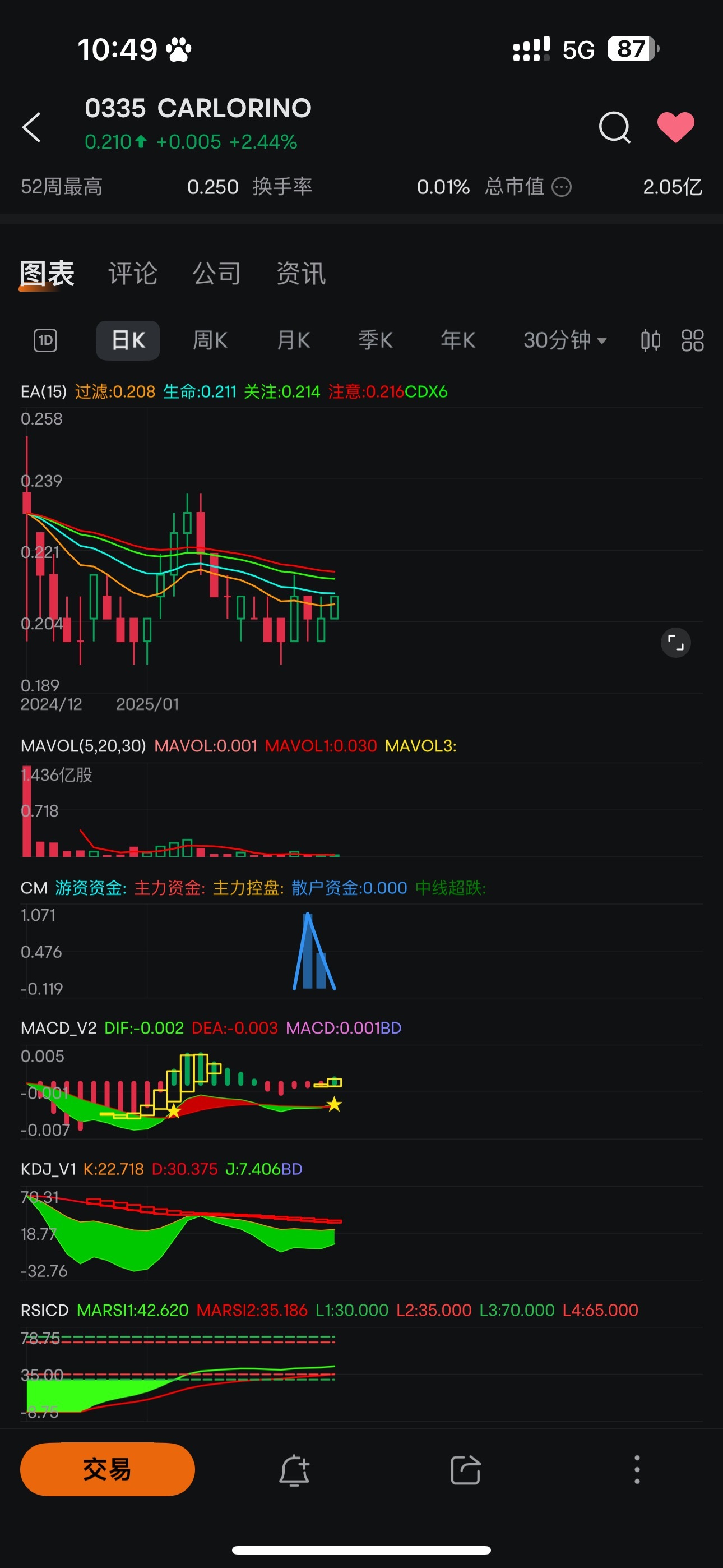Screen dimensions: 723x1568
Task: Select the 季K quarterly chart
Action: [376, 340]
